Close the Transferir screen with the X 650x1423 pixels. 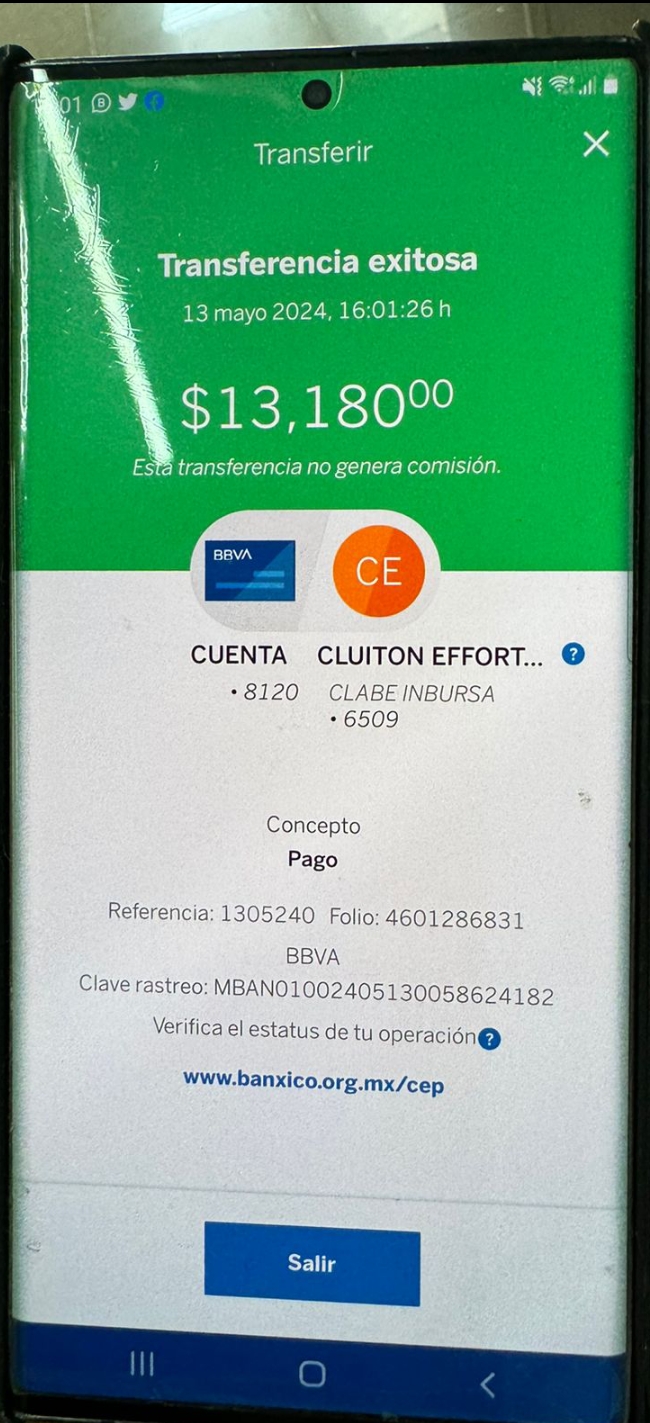point(596,145)
